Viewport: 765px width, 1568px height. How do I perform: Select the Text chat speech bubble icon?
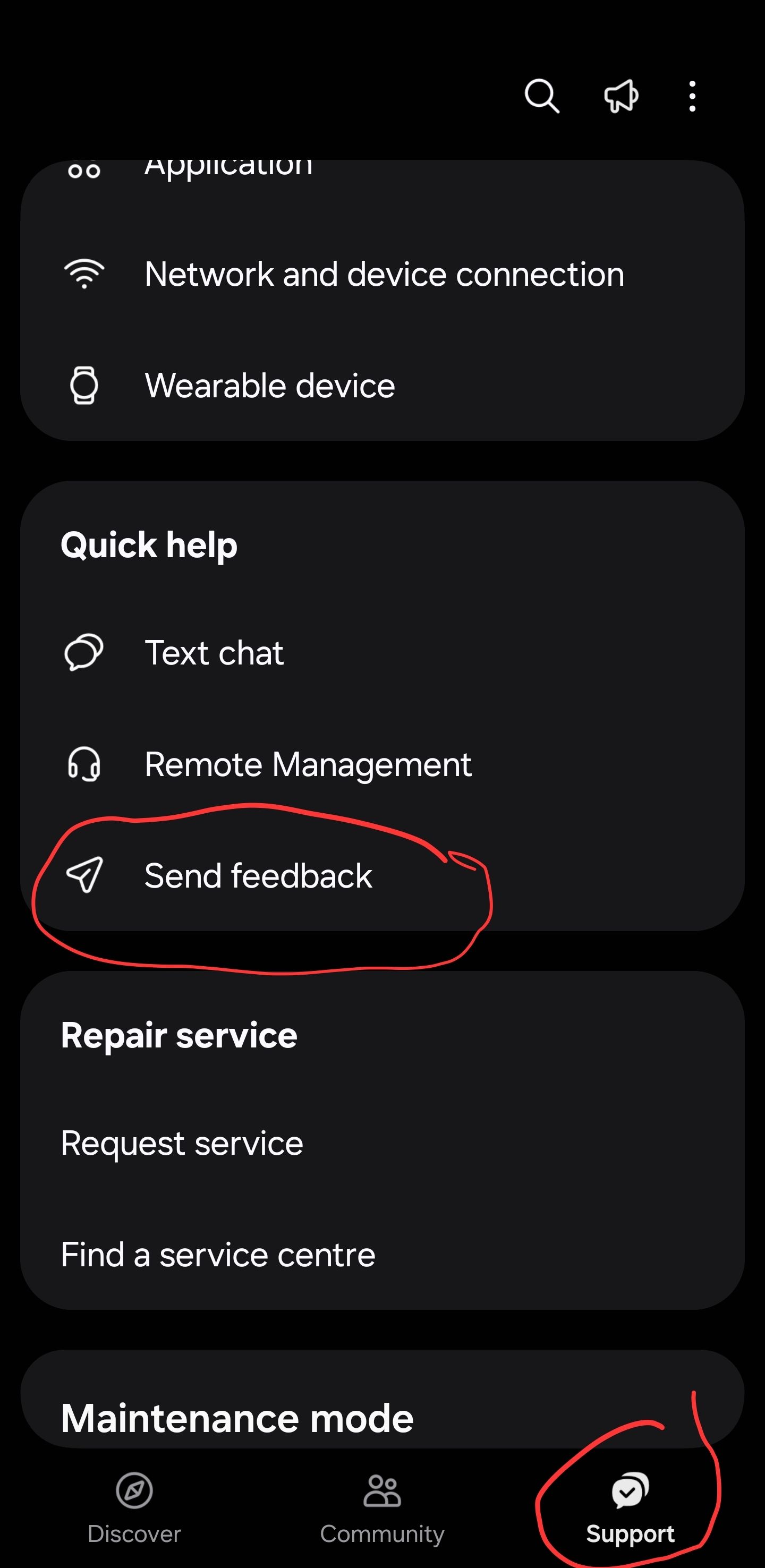coord(85,651)
